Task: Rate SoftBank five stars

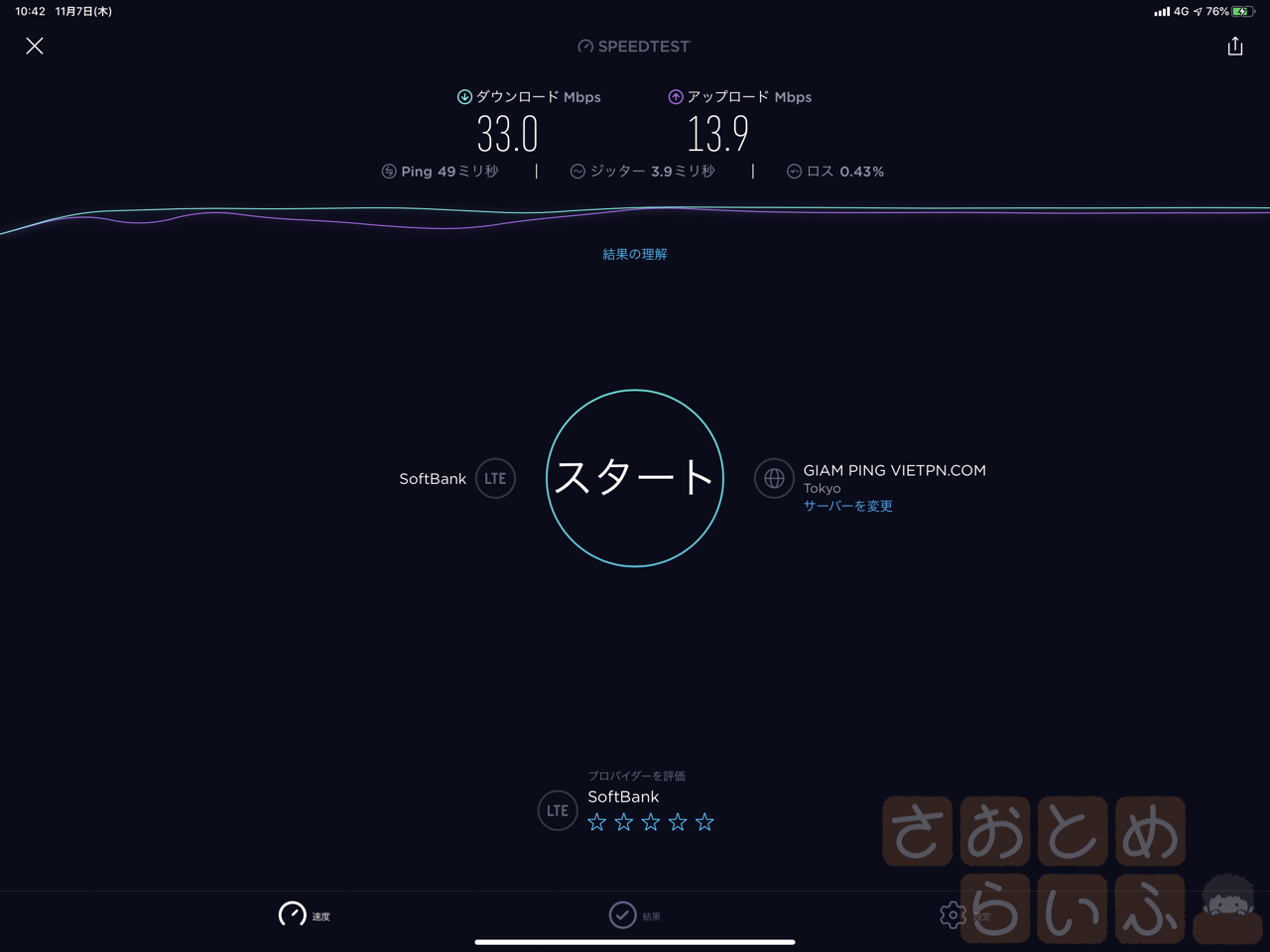Action: [704, 822]
